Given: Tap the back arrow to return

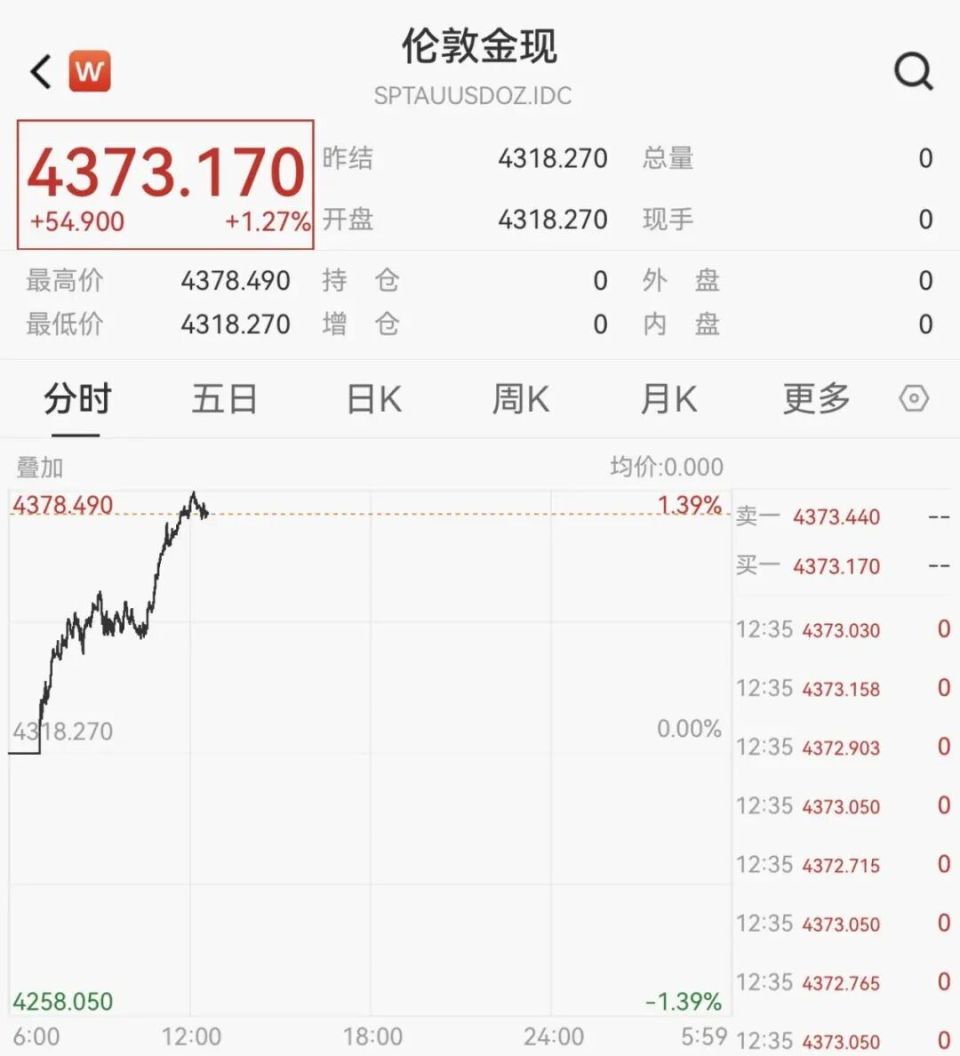Looking at the screenshot, I should (x=36, y=71).
